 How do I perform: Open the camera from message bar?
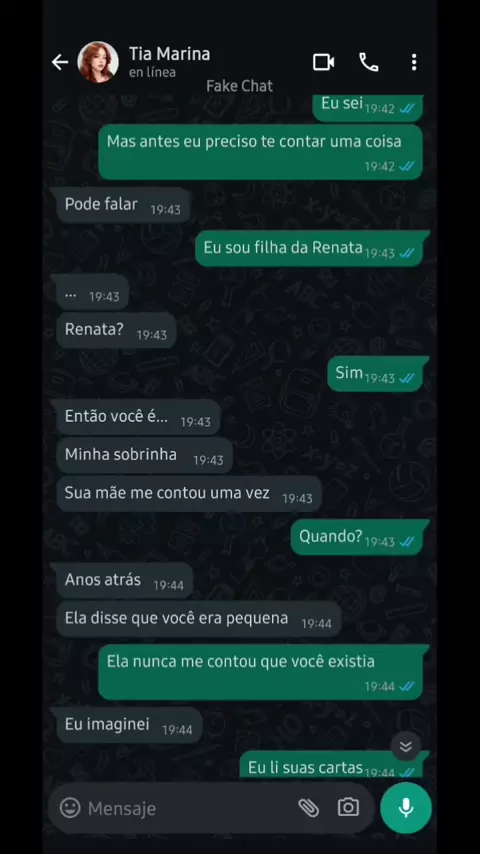coord(348,807)
